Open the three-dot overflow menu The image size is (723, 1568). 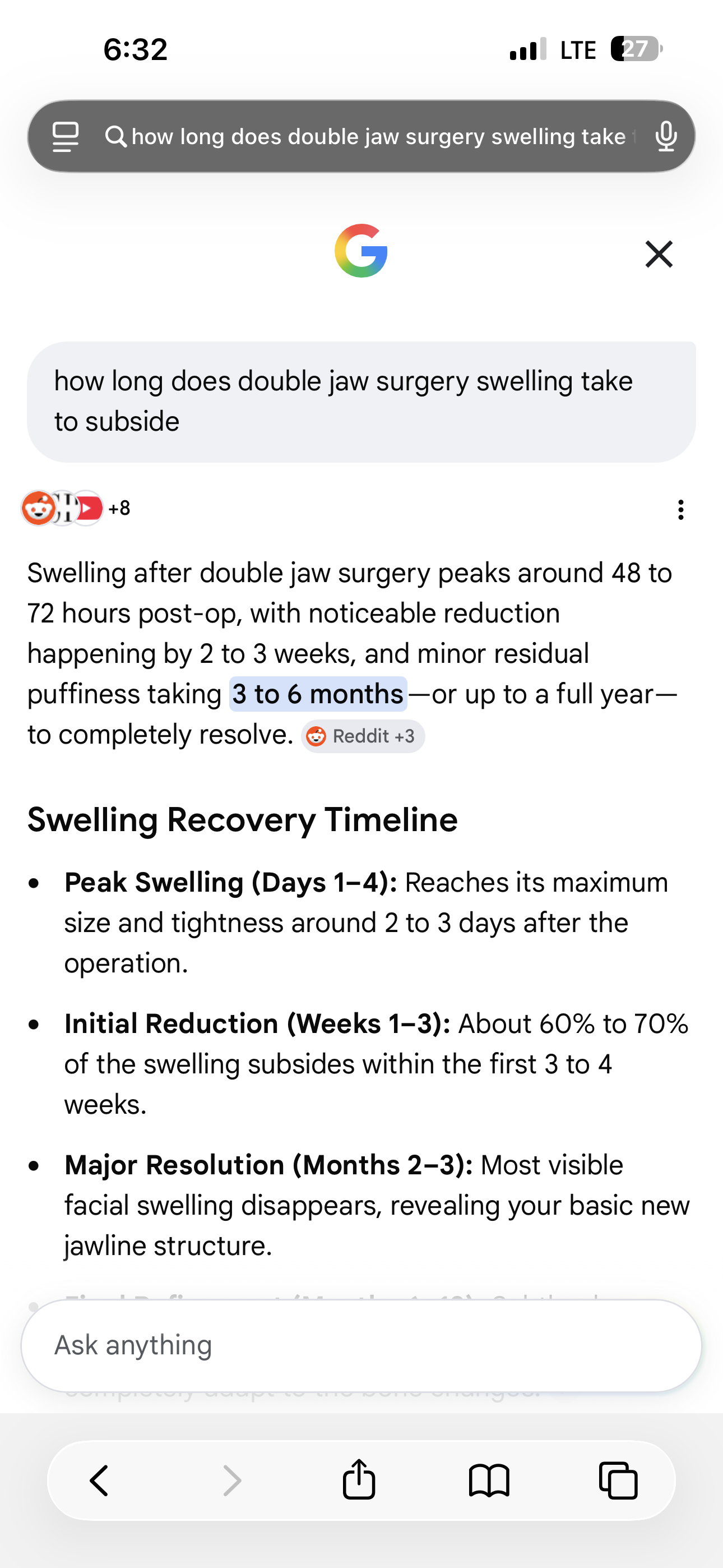click(680, 509)
